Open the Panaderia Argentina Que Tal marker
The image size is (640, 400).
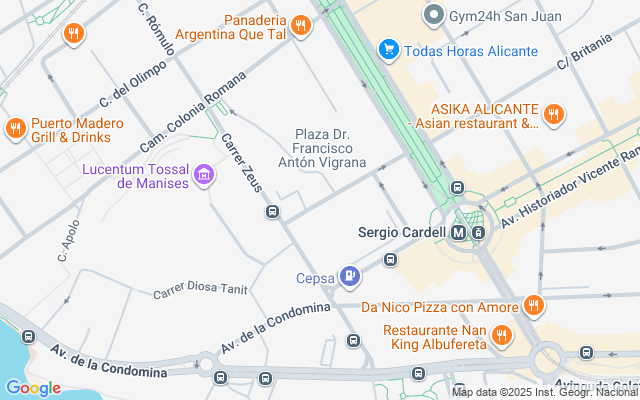[x=300, y=25]
